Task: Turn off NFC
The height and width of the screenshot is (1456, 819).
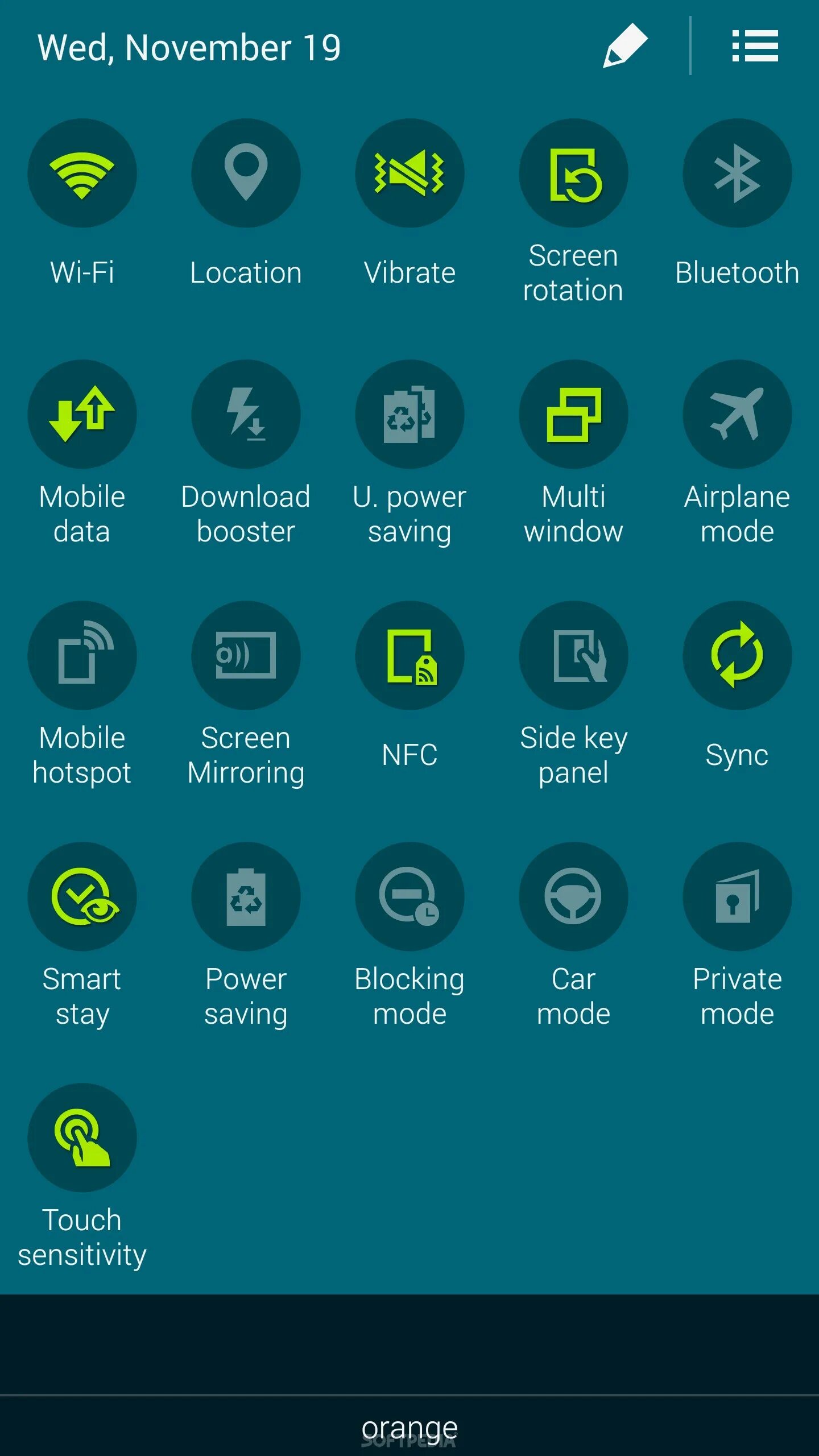Action: 409,655
